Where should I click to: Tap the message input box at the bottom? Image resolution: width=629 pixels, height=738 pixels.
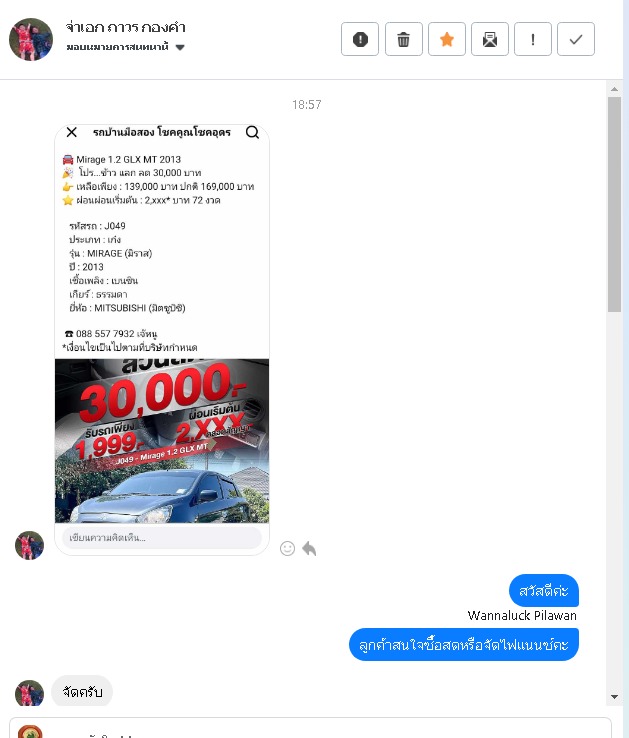(320, 729)
